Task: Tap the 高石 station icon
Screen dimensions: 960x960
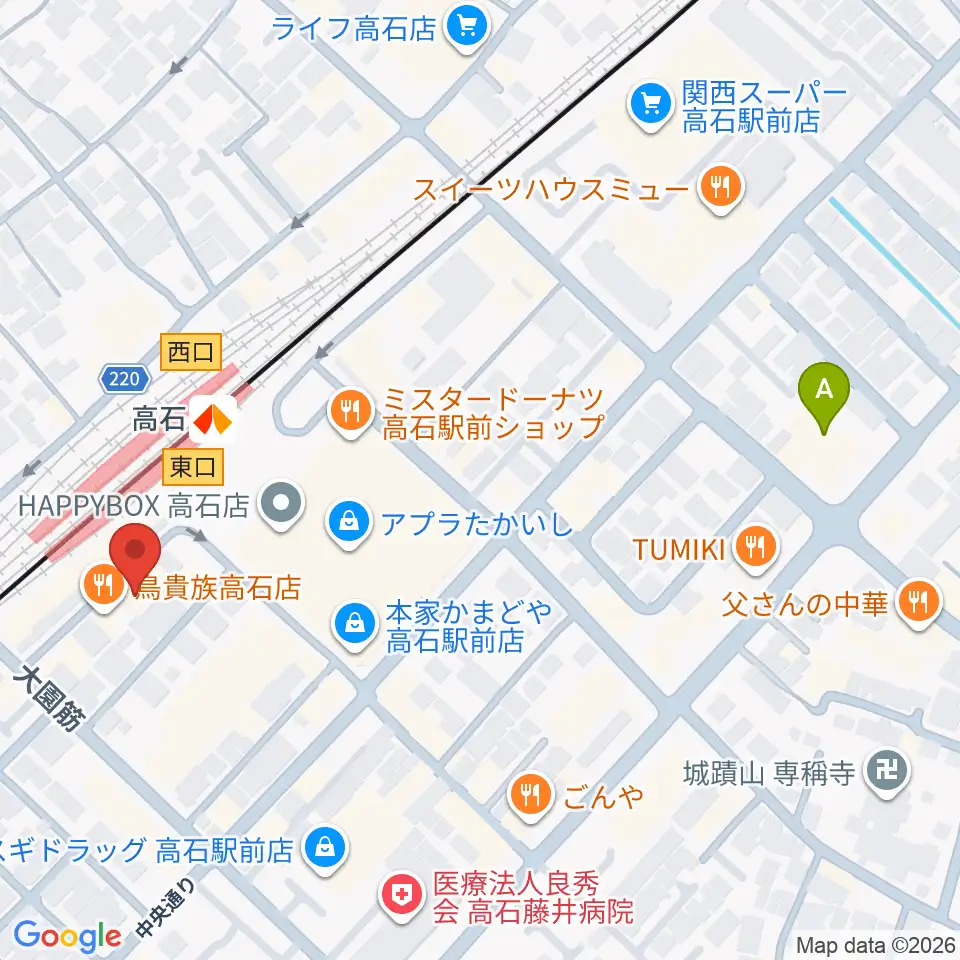Action: (x=212, y=419)
